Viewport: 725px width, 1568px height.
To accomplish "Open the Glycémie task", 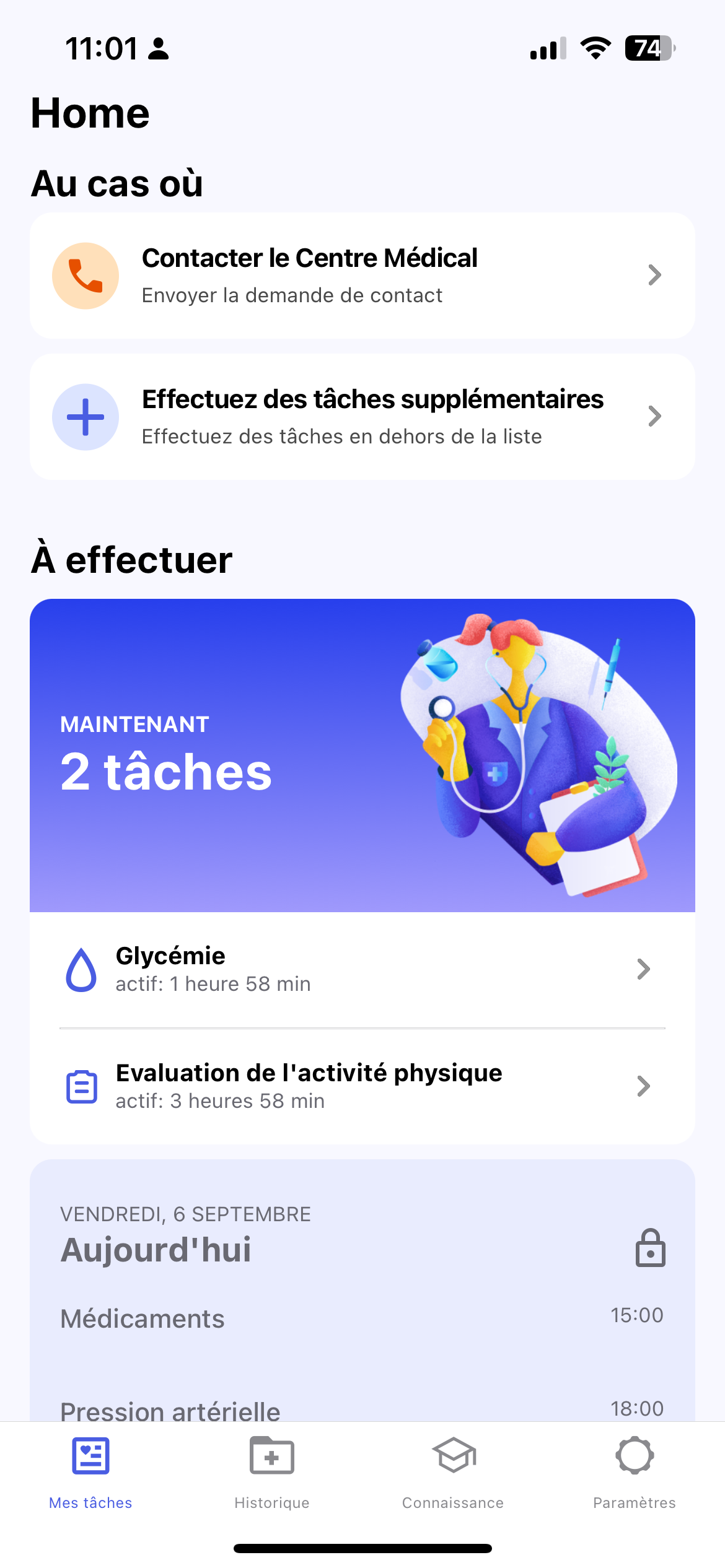I will pos(362,969).
